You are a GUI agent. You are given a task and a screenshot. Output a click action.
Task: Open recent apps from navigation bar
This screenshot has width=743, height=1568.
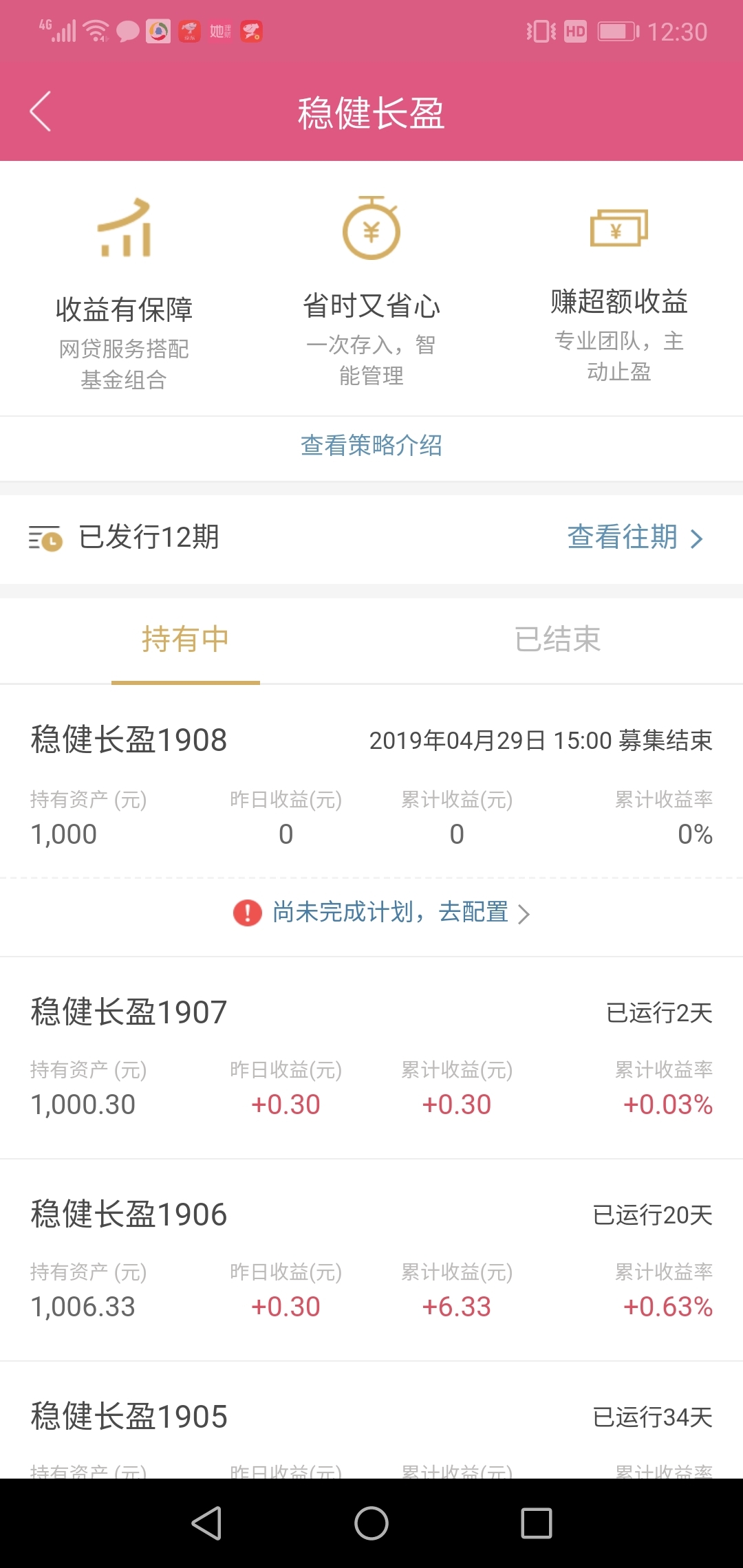537,1523
